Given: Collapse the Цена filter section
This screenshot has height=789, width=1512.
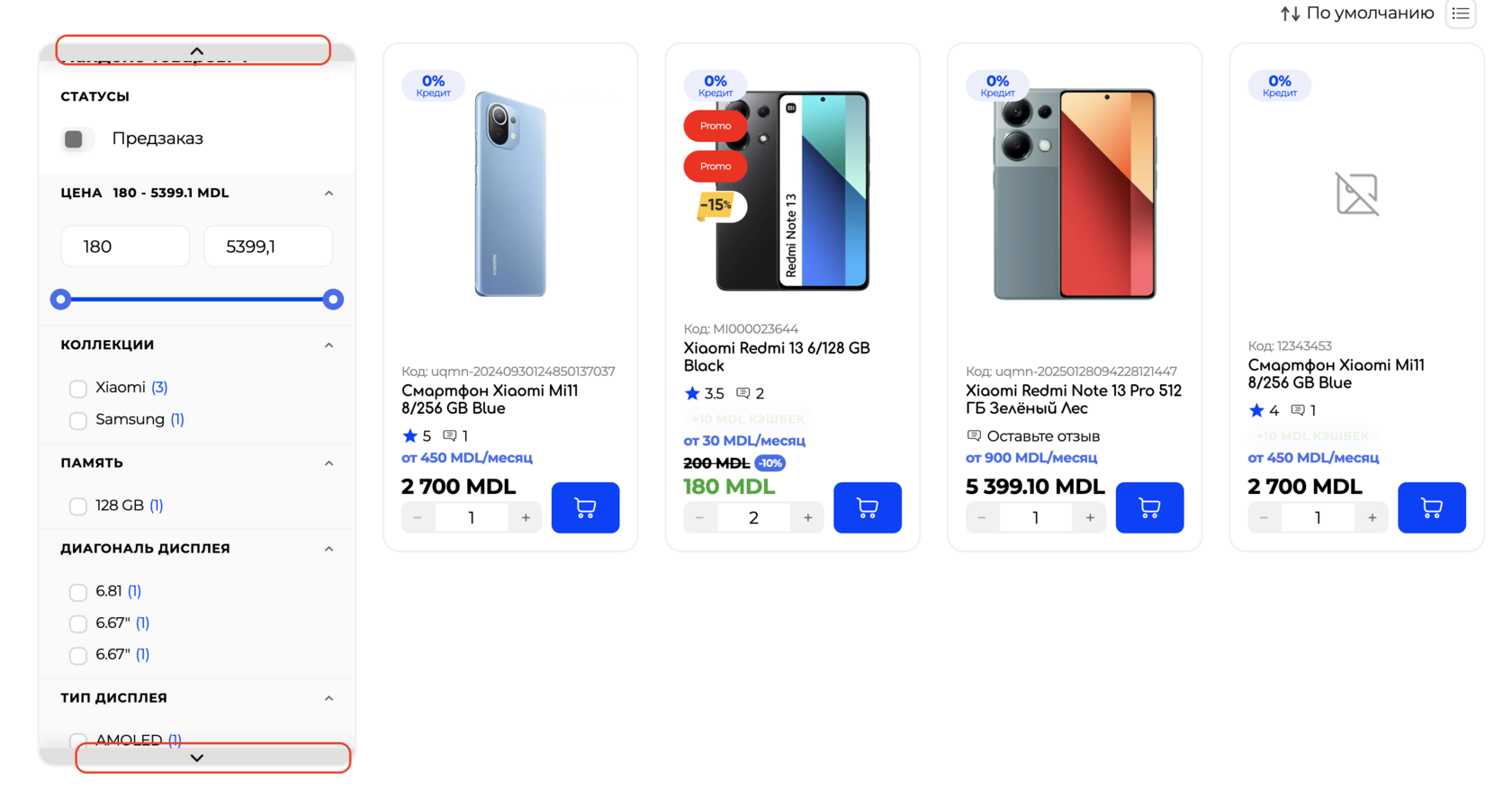Looking at the screenshot, I should click(x=328, y=193).
